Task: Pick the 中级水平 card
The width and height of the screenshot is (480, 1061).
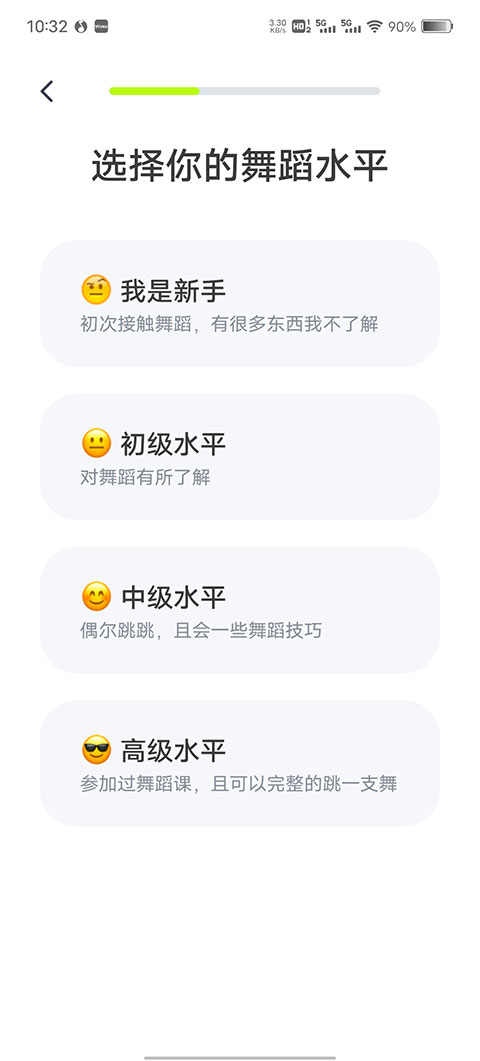Action: pos(240,610)
